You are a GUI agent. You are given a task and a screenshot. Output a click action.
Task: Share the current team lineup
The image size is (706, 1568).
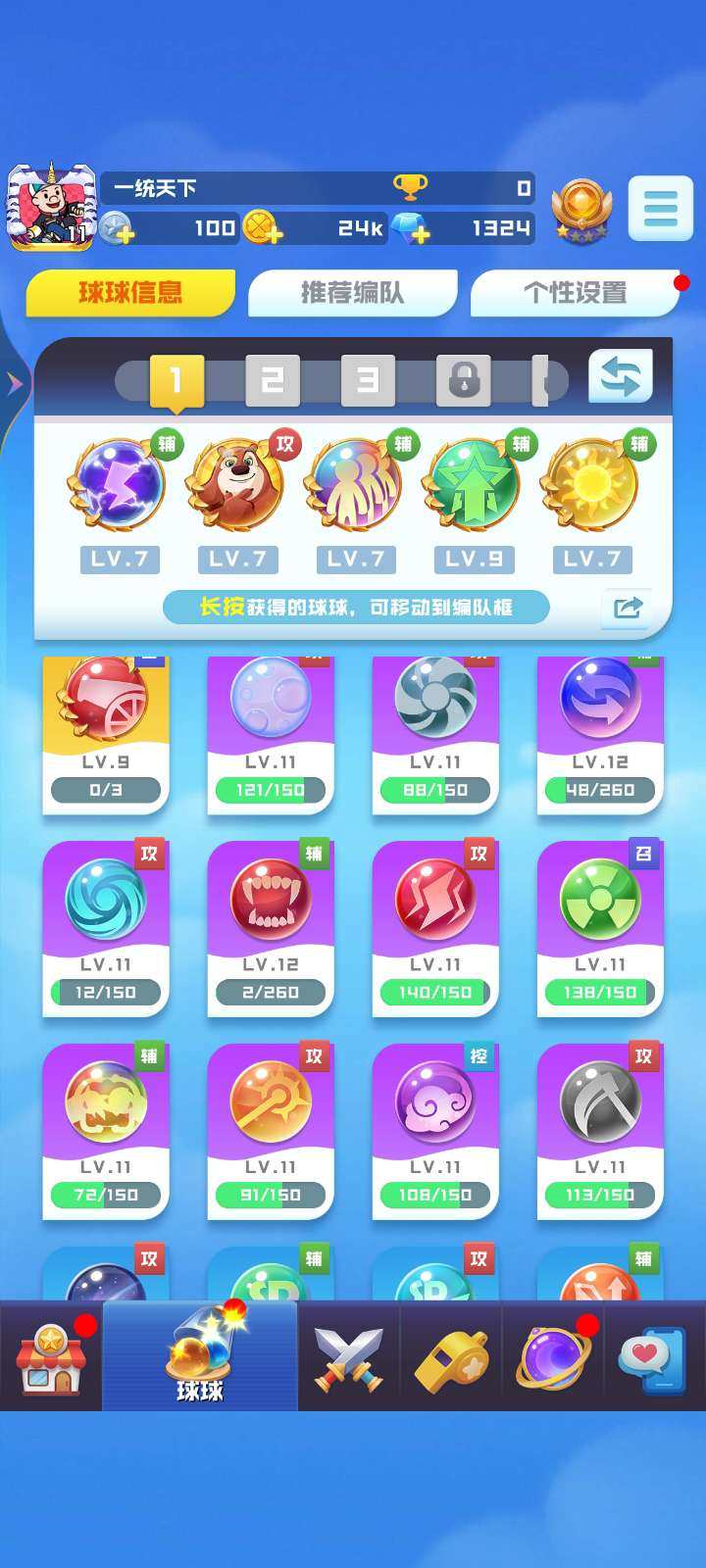pos(626,608)
